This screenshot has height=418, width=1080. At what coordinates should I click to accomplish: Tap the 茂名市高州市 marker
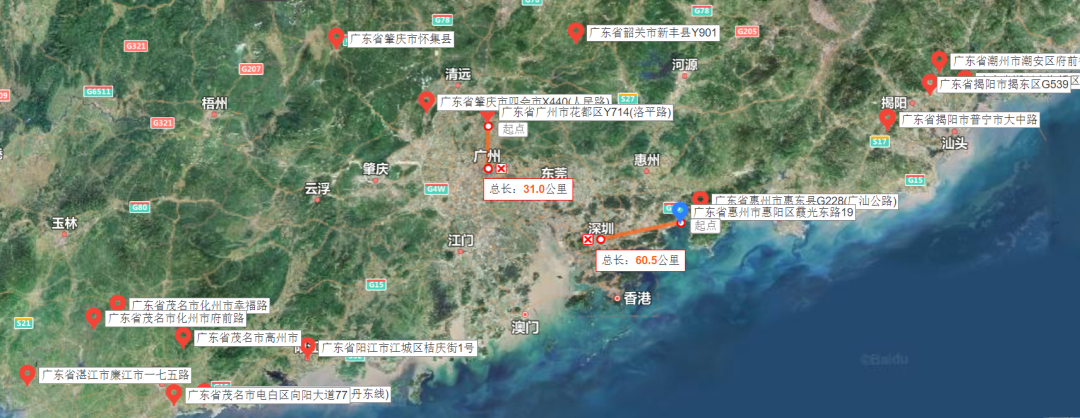click(184, 336)
